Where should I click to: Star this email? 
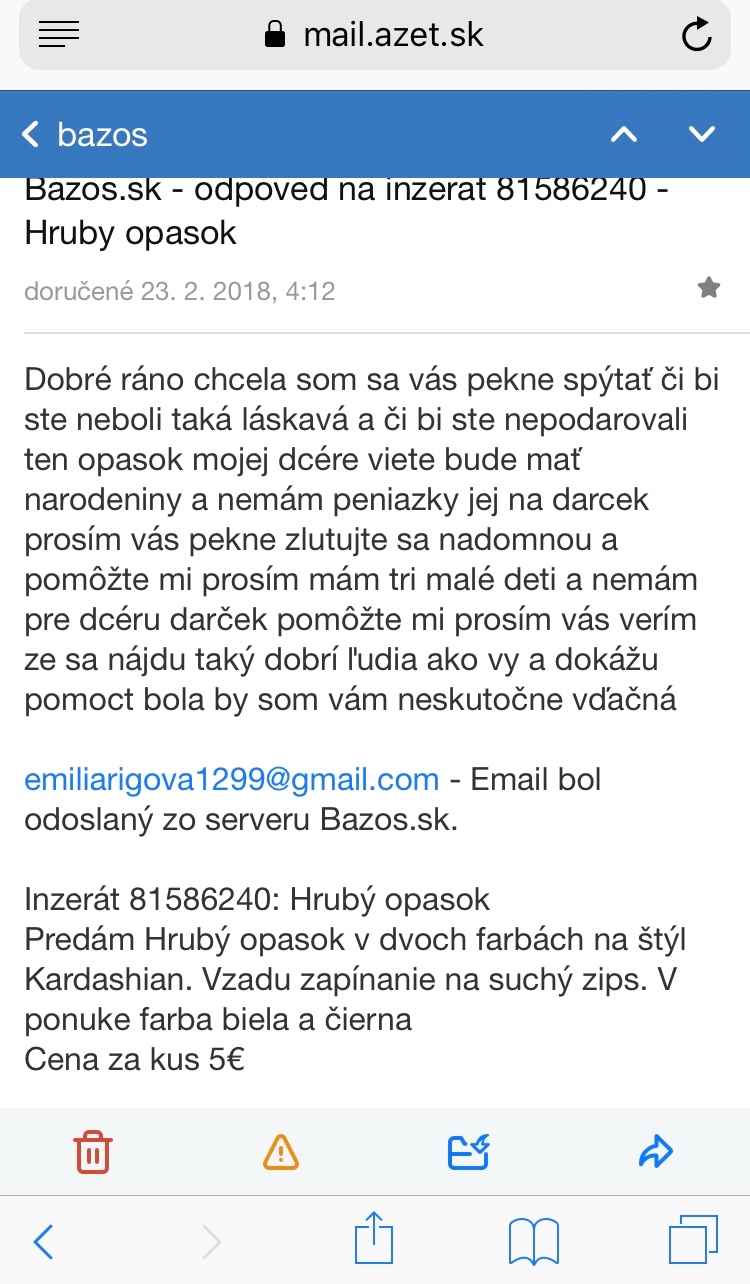(x=709, y=289)
